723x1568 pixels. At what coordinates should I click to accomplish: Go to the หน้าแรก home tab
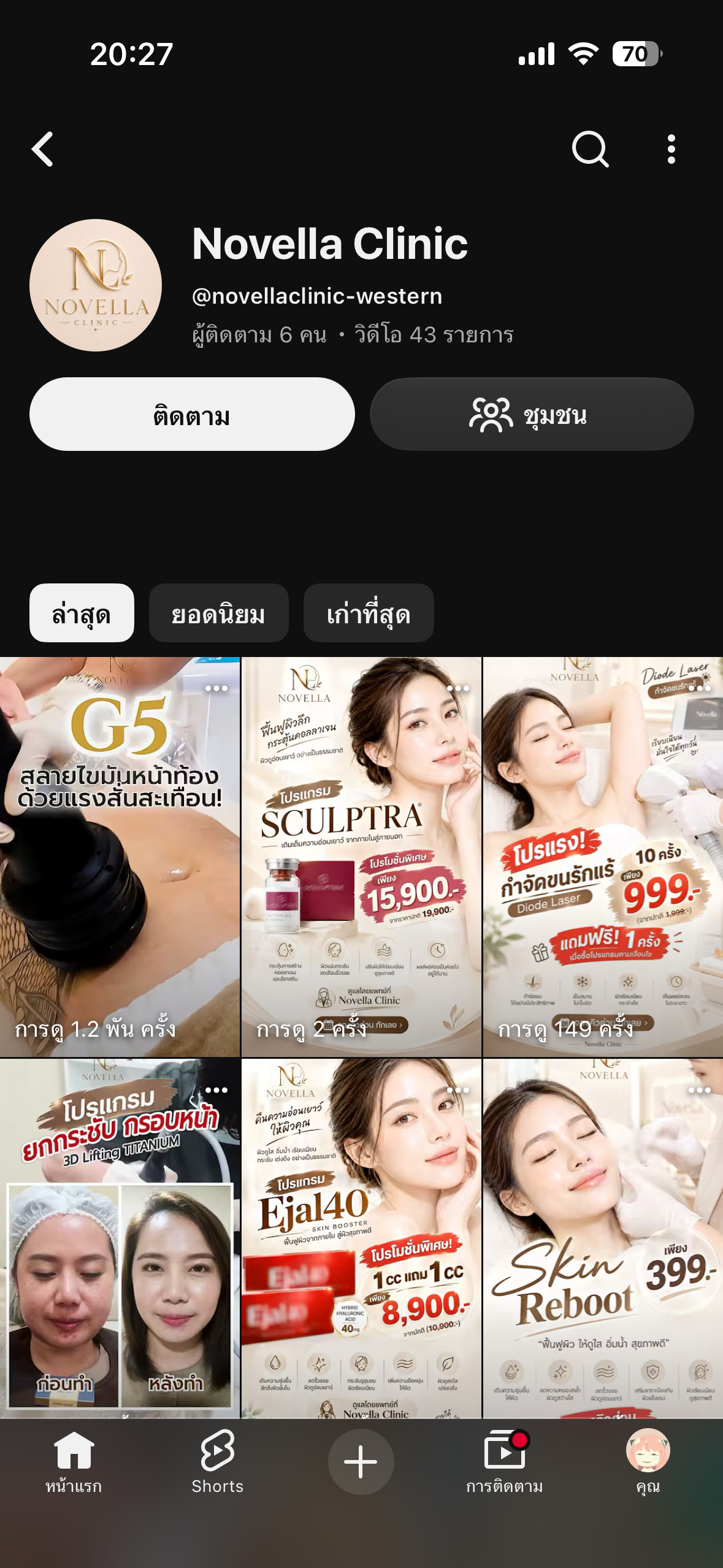pyautogui.click(x=74, y=1462)
